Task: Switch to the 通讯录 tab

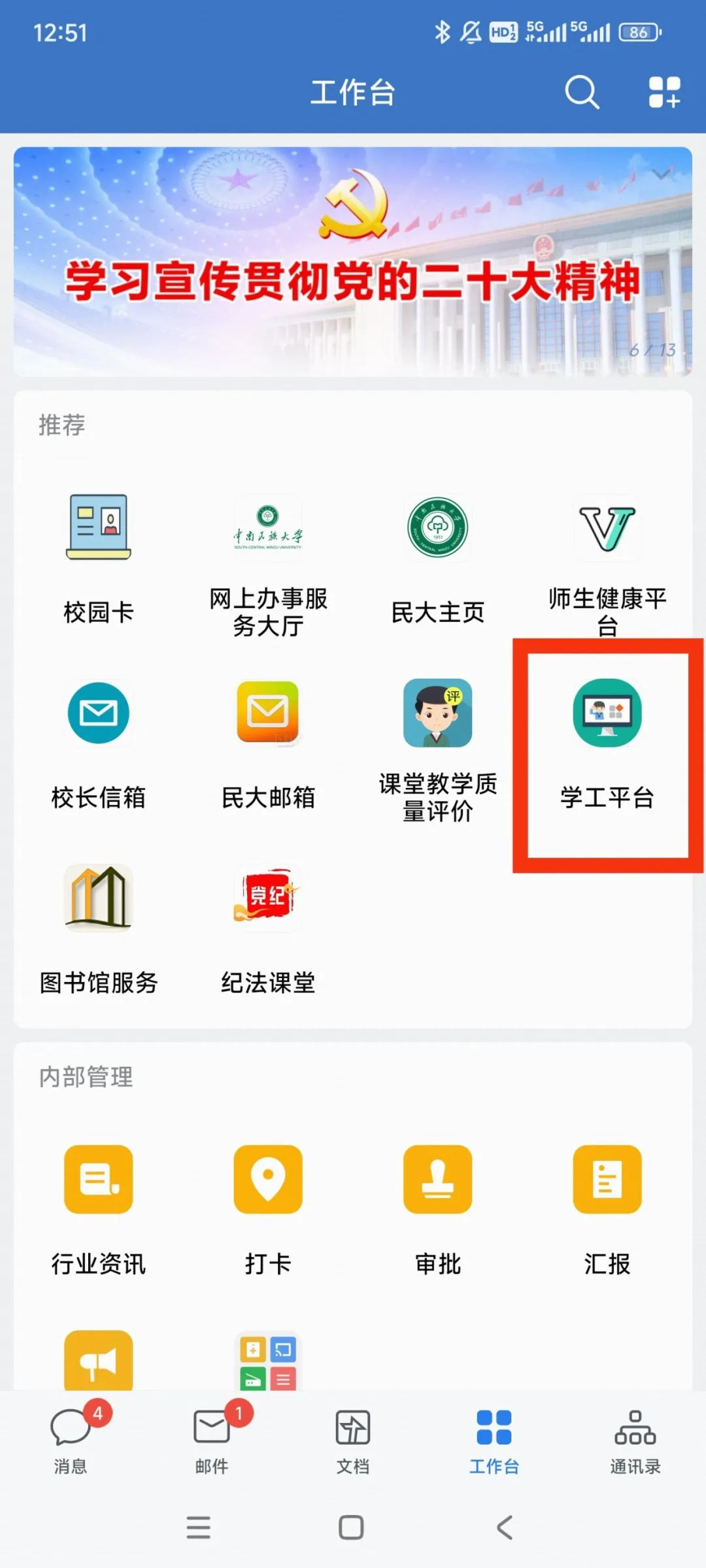Action: [635, 1441]
